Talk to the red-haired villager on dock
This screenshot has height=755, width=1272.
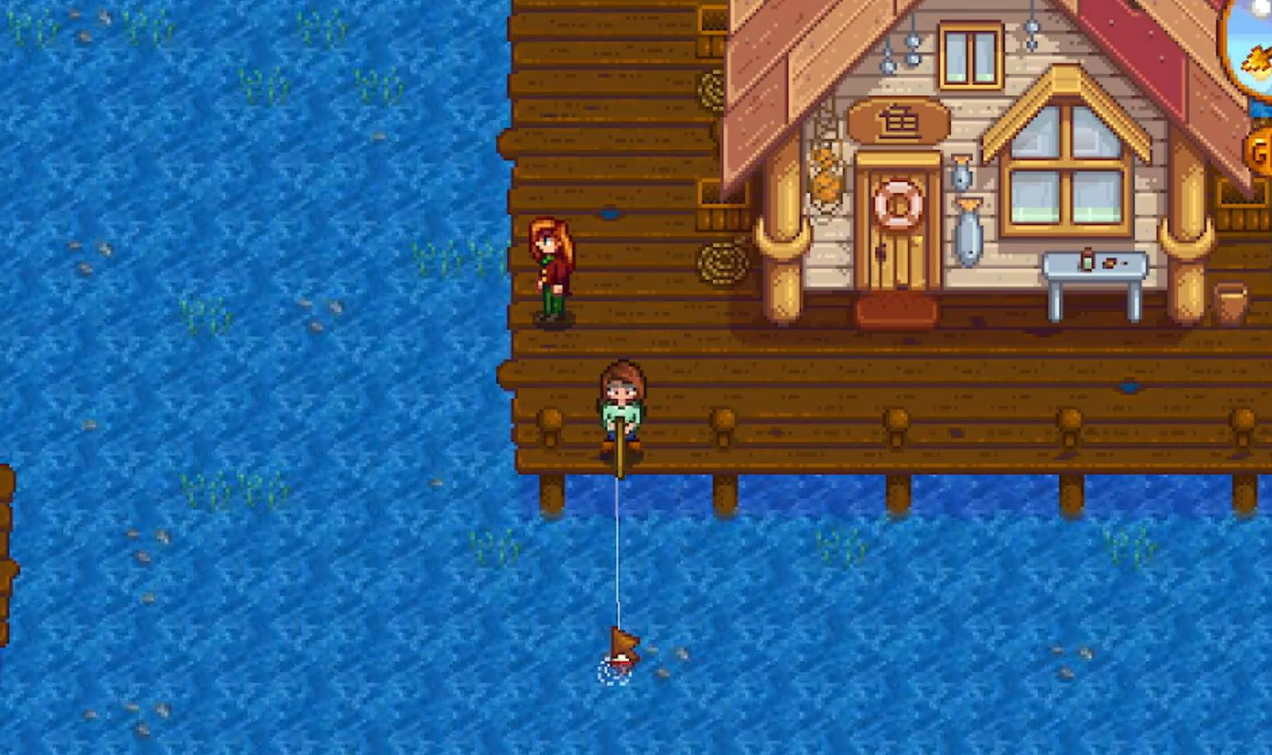pyautogui.click(x=551, y=270)
